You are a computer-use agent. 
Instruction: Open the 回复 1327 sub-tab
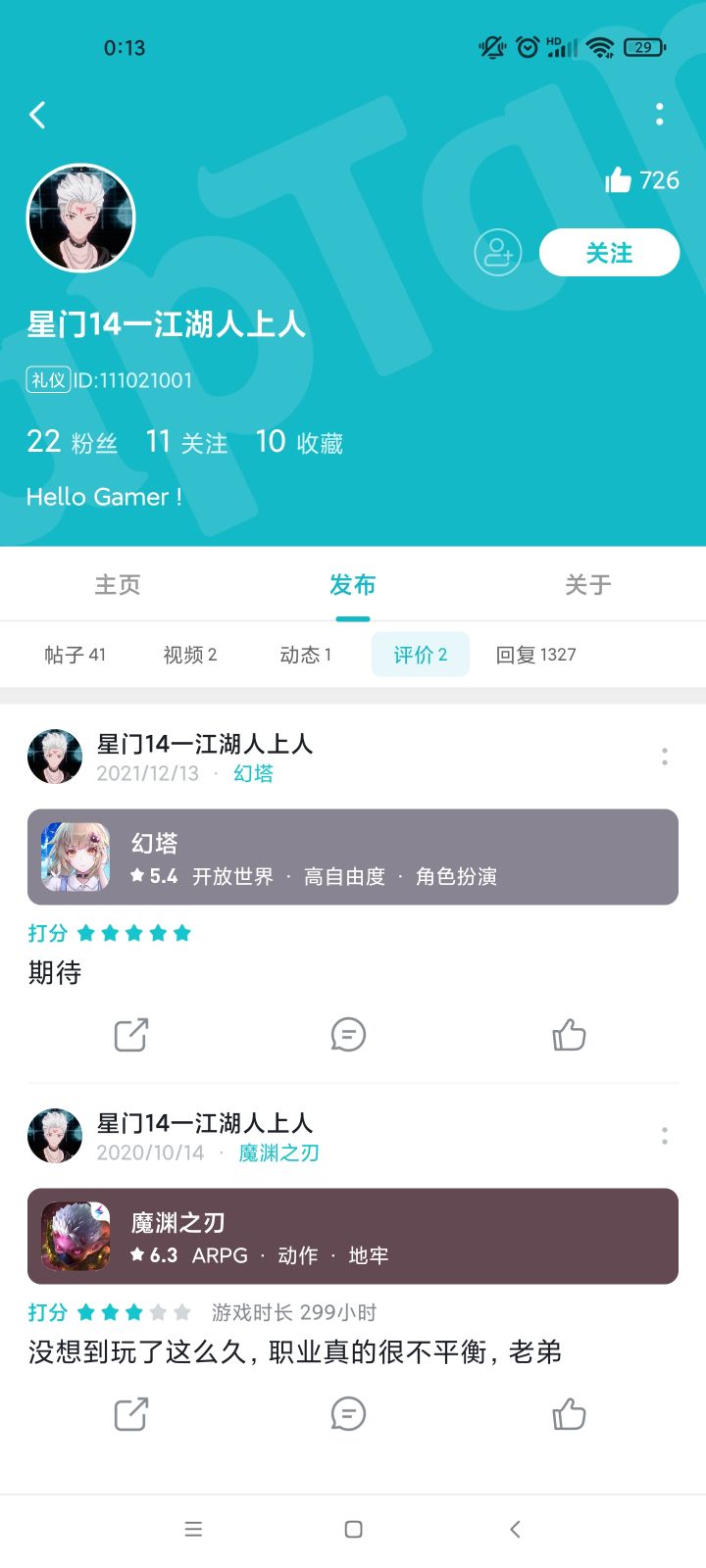click(x=535, y=654)
